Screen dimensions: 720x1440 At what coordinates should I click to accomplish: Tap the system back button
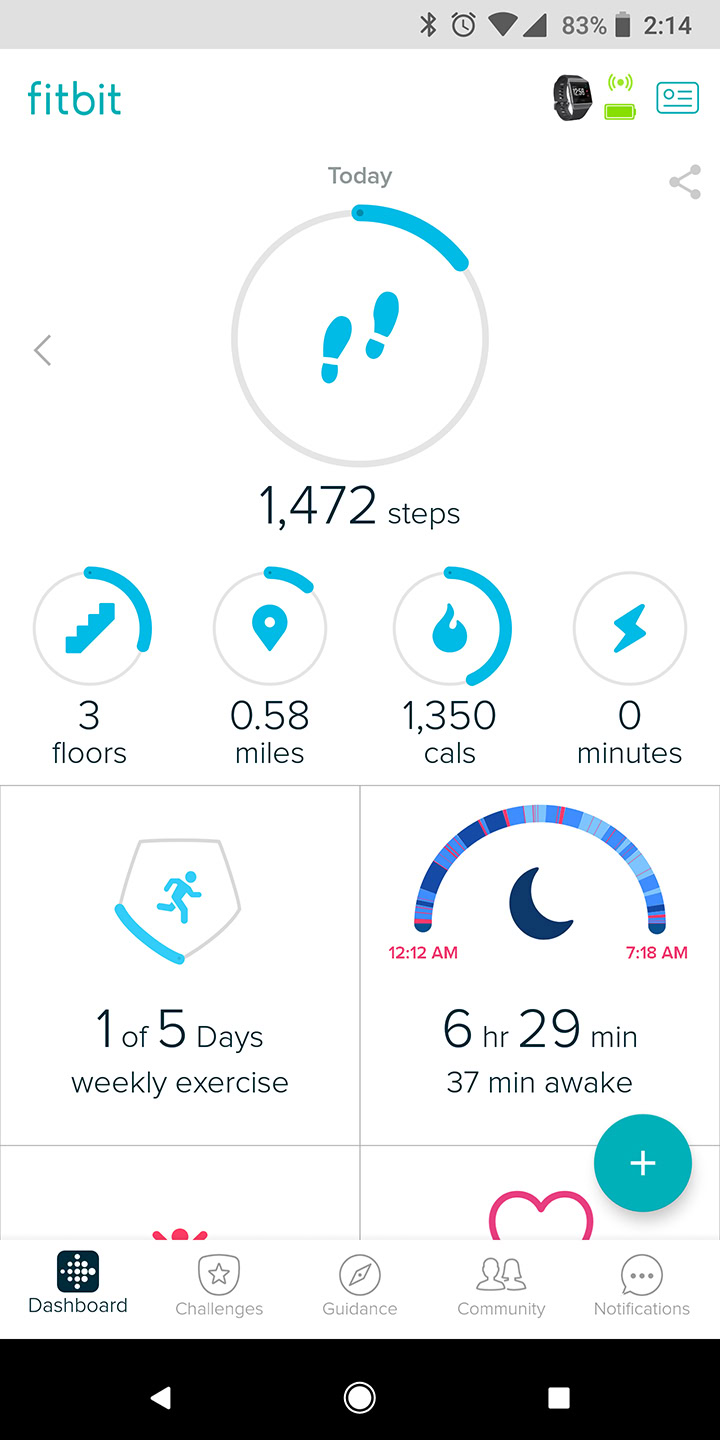tap(161, 1397)
